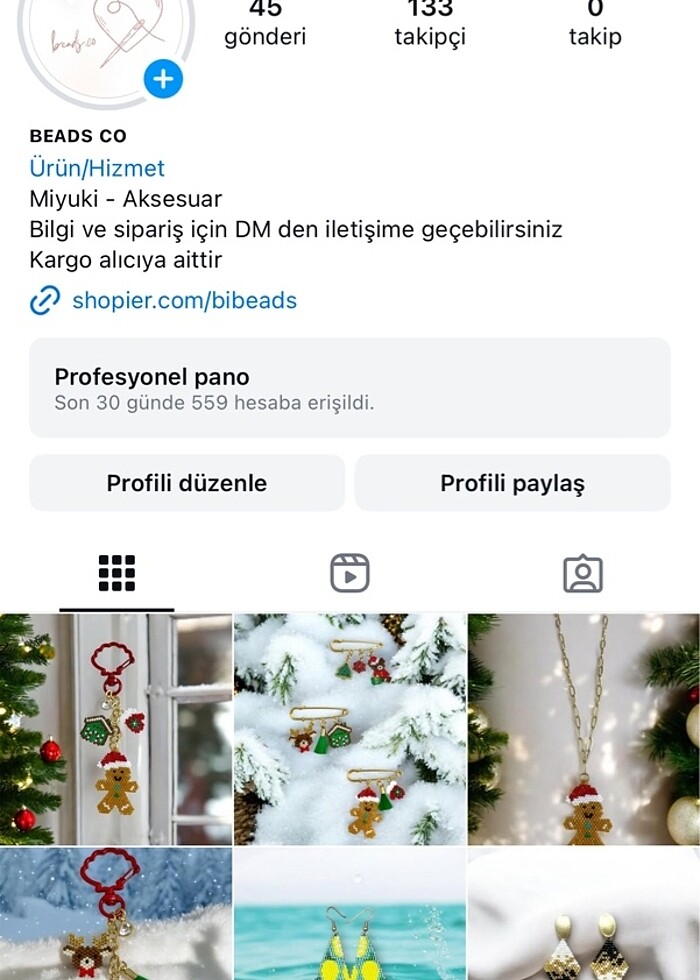Open the reindeer keychain post
700x980 pixels.
pyautogui.click(x=116, y=915)
